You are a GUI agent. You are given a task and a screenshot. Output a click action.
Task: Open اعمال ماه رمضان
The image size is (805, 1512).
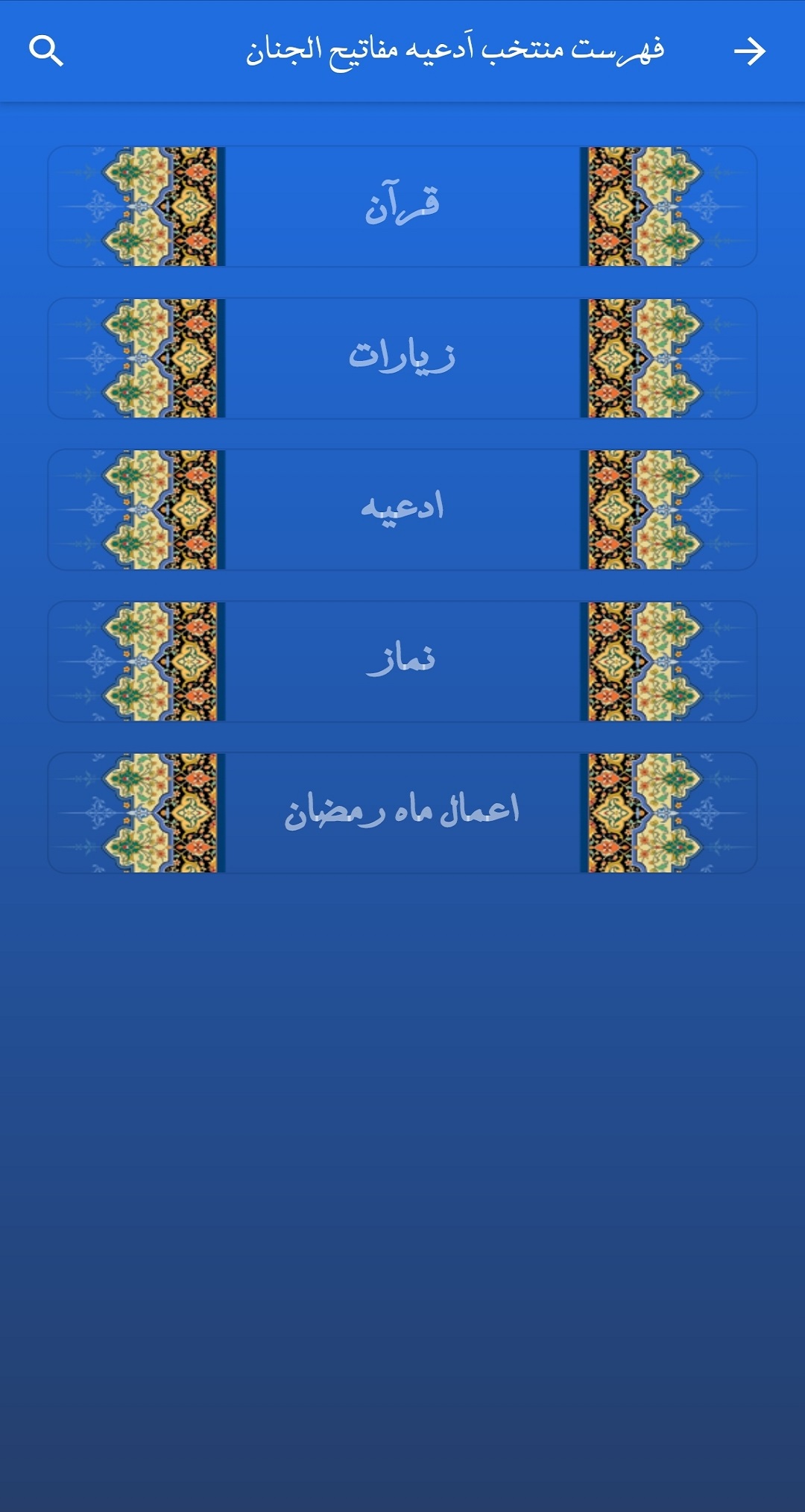[x=402, y=813]
